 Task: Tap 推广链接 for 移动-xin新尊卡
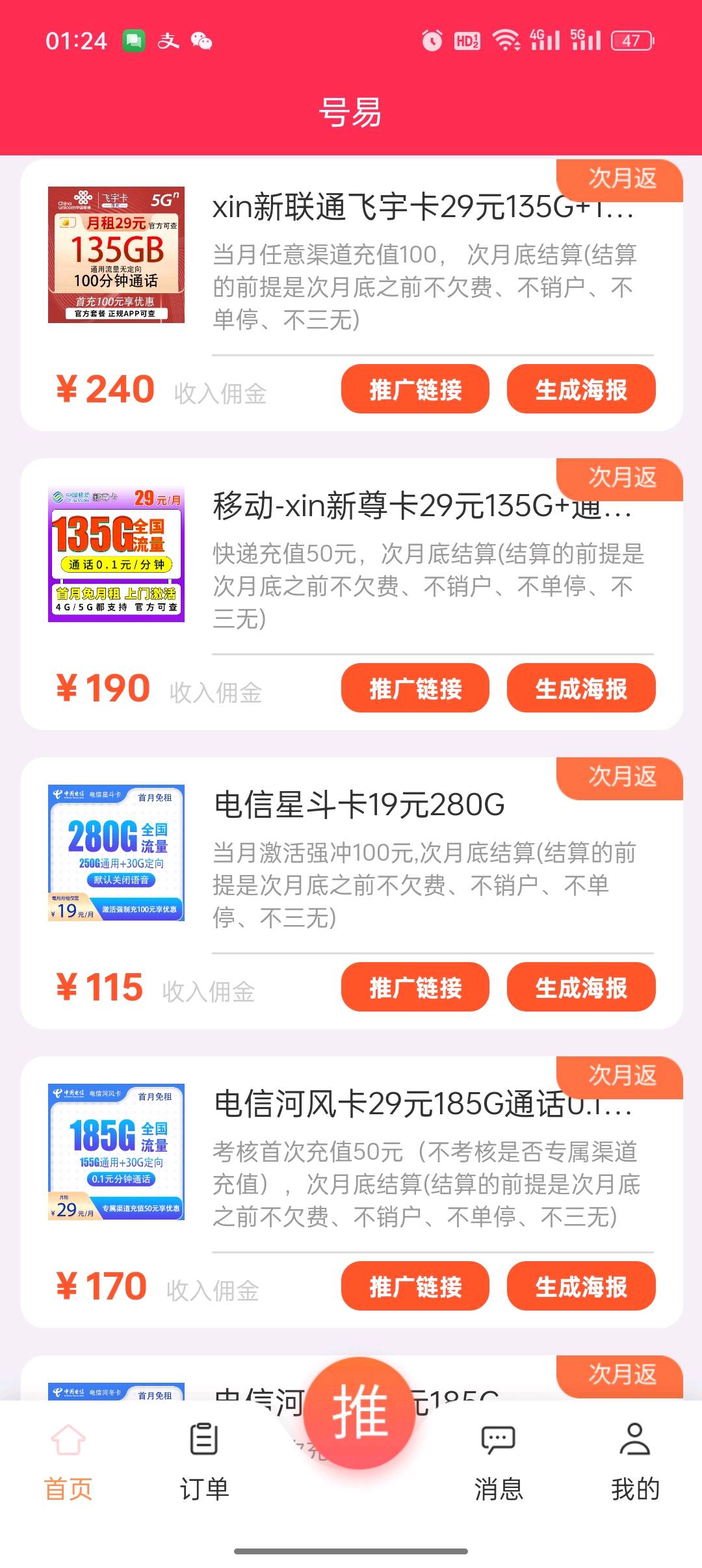(x=415, y=688)
